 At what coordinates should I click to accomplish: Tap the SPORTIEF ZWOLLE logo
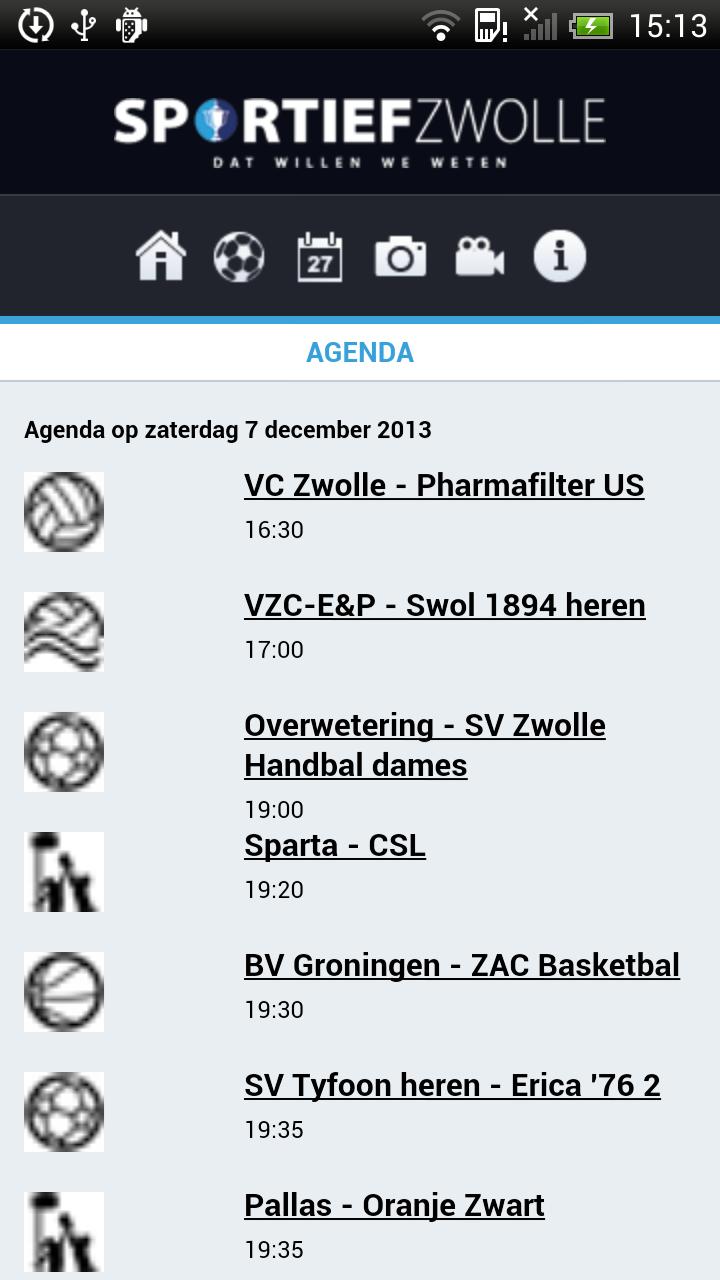click(x=360, y=122)
